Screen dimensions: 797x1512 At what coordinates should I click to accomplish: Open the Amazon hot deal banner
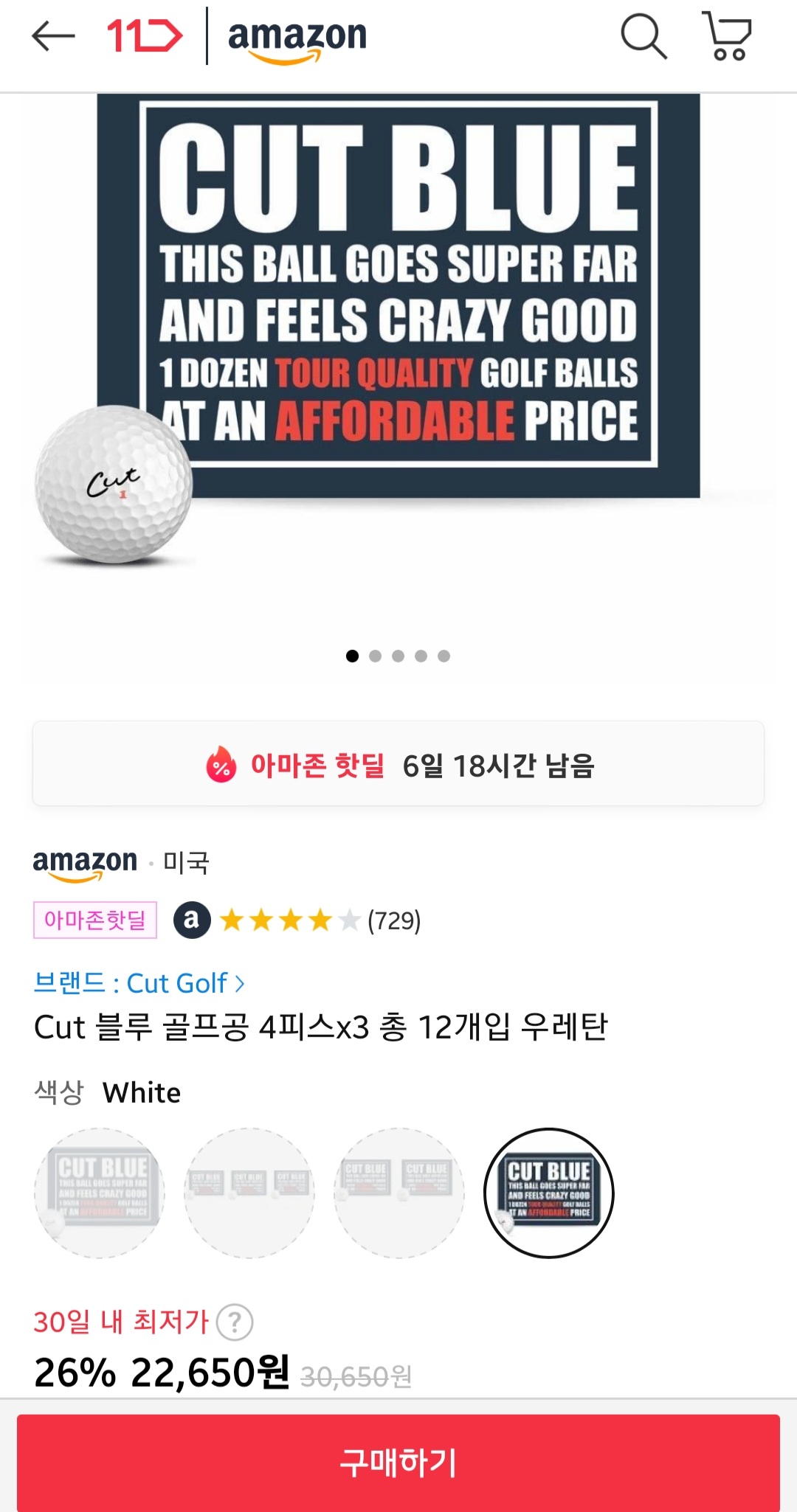tap(398, 765)
